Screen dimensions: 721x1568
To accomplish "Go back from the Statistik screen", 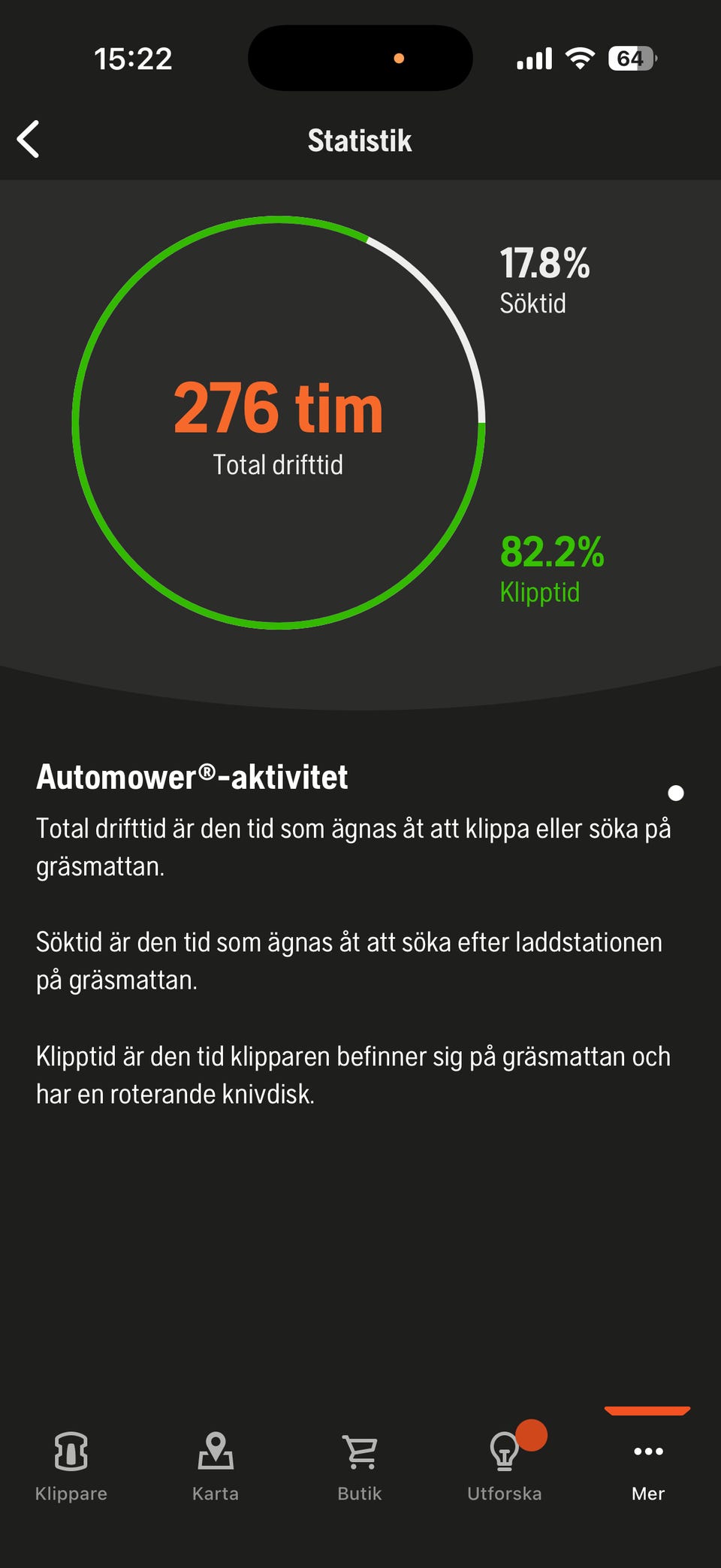I will tap(29, 140).
